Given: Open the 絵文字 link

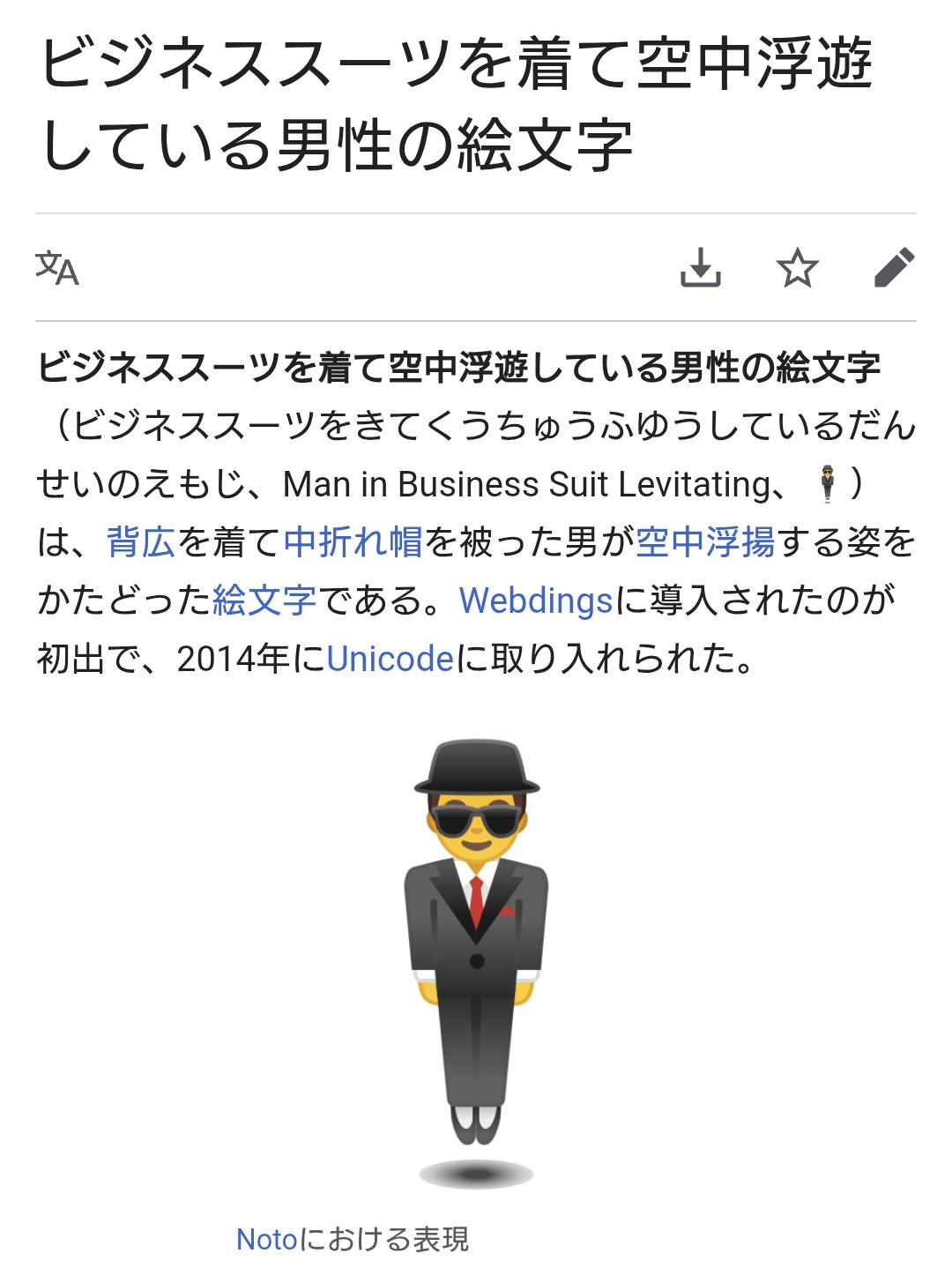Looking at the screenshot, I should coord(264,601).
